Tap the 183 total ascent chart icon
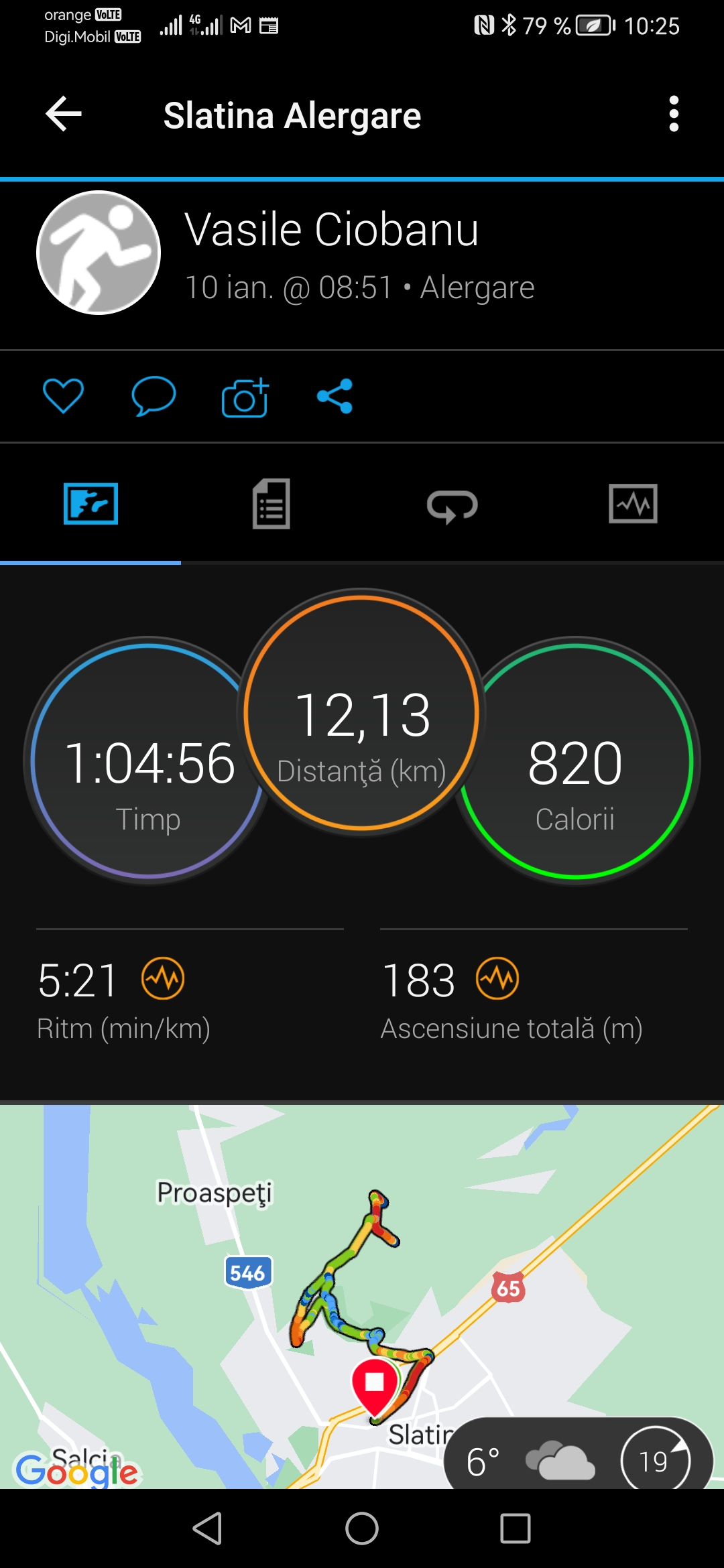 pos(497,978)
